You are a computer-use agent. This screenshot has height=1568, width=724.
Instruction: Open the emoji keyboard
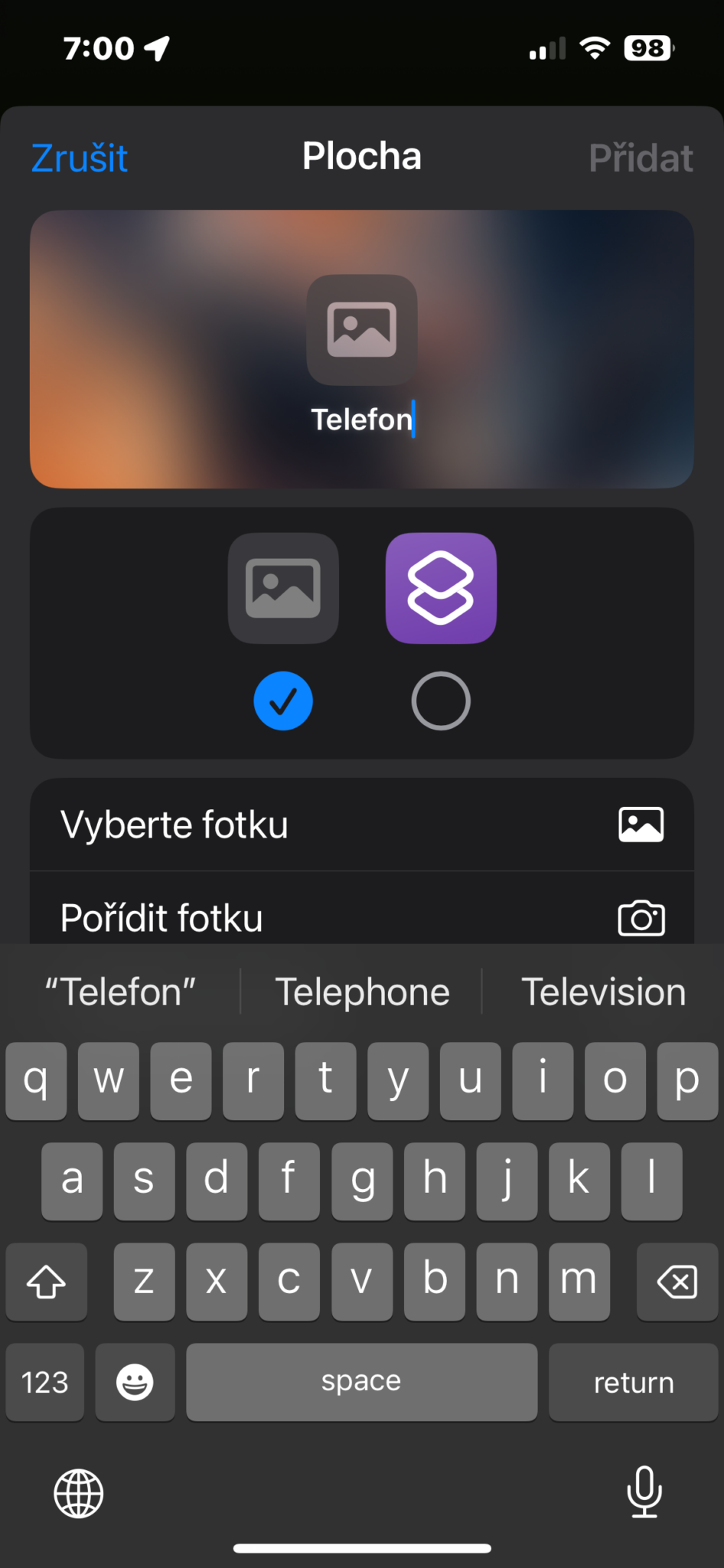135,1383
